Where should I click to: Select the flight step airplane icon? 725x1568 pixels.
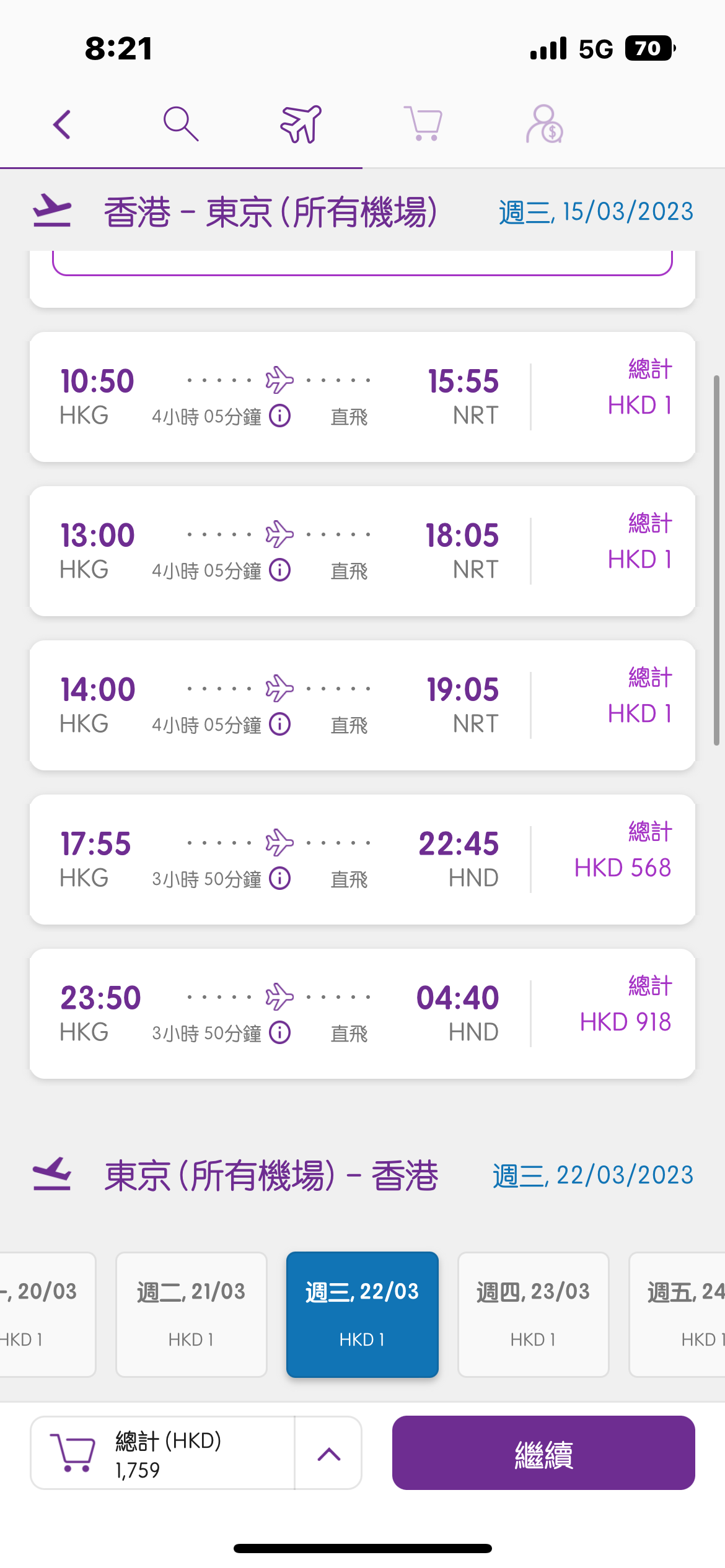click(x=301, y=124)
